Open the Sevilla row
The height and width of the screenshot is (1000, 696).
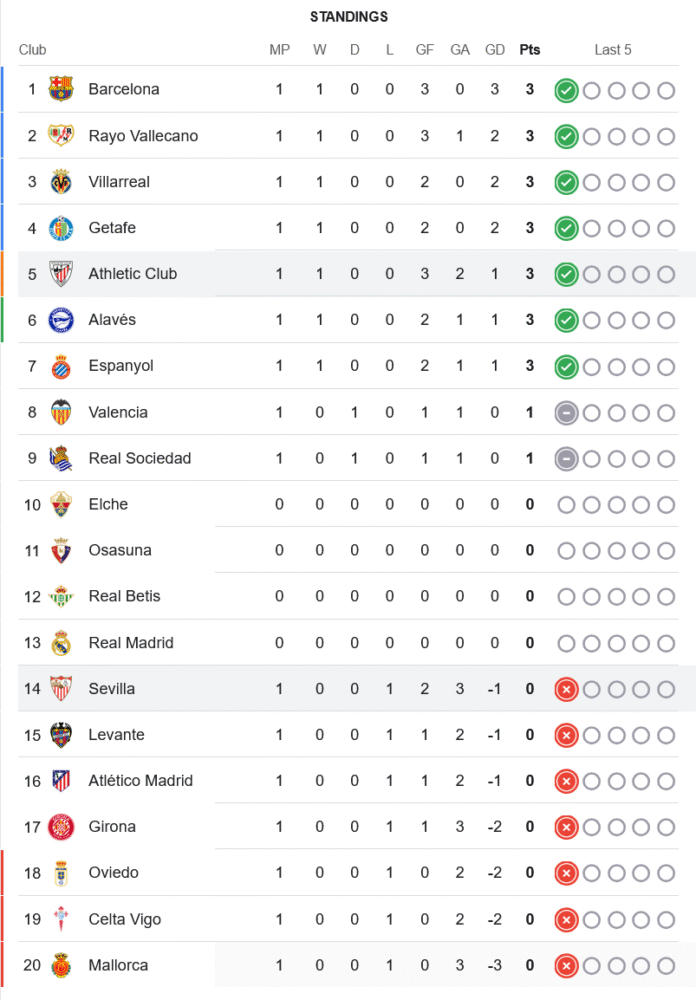click(x=111, y=689)
